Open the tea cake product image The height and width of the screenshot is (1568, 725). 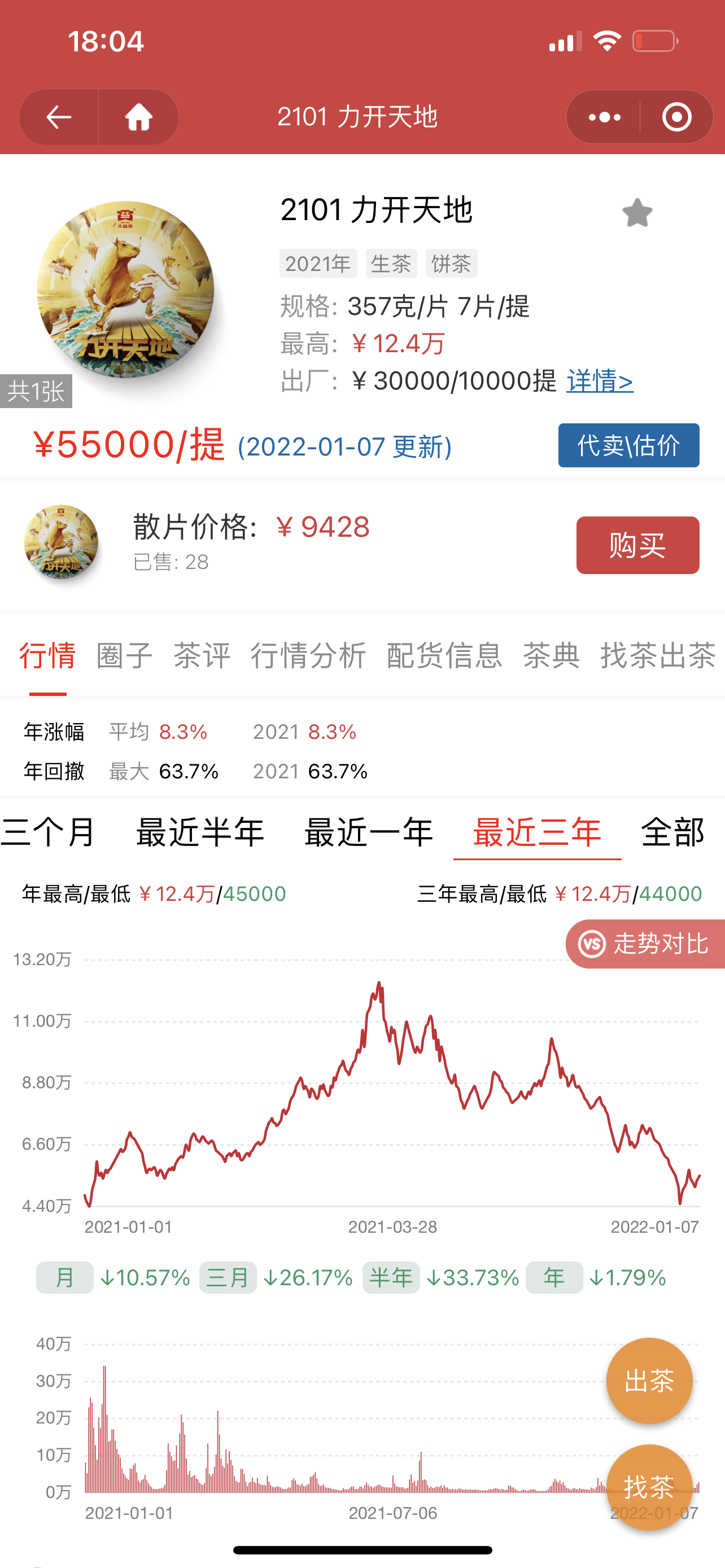(125, 291)
